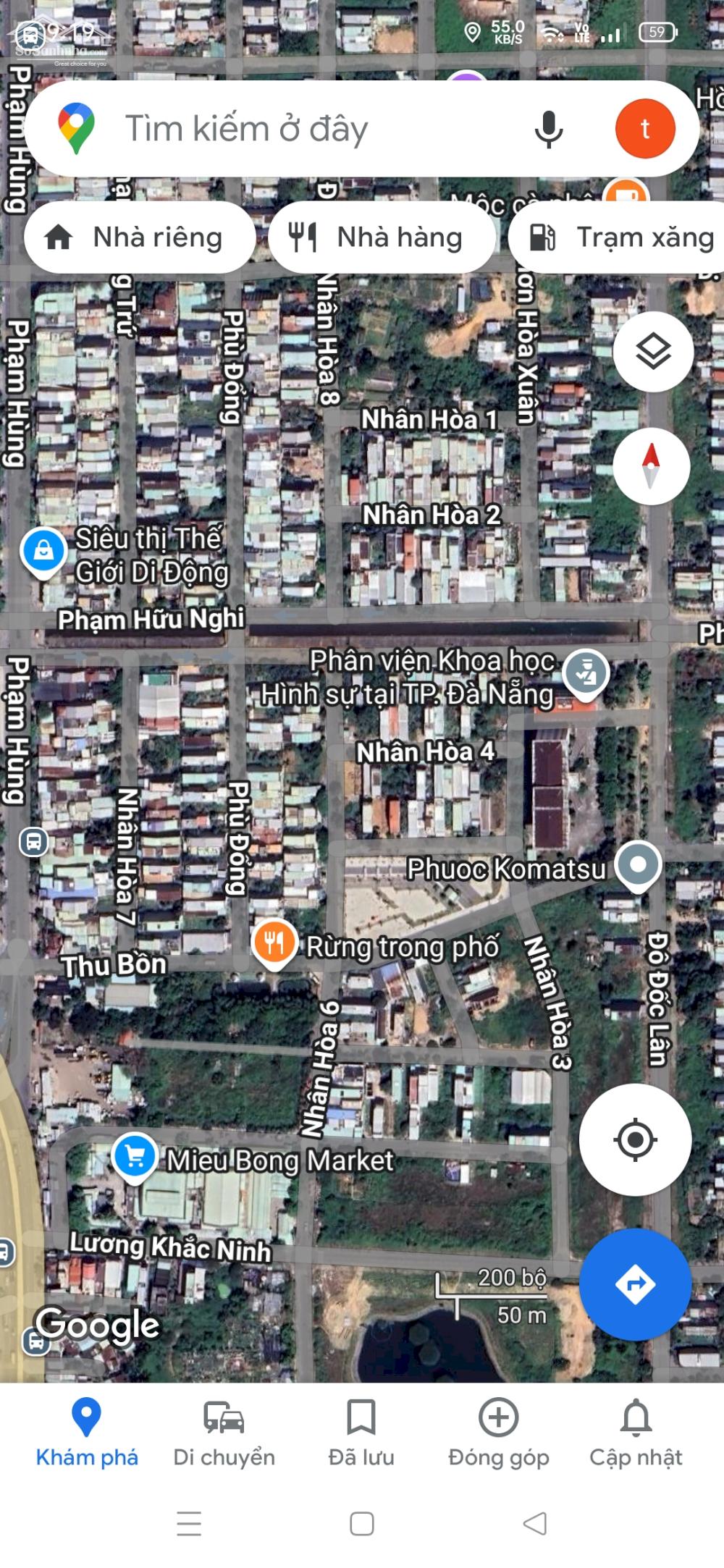Start voice search with the microphone
724x1568 pixels.
[549, 129]
